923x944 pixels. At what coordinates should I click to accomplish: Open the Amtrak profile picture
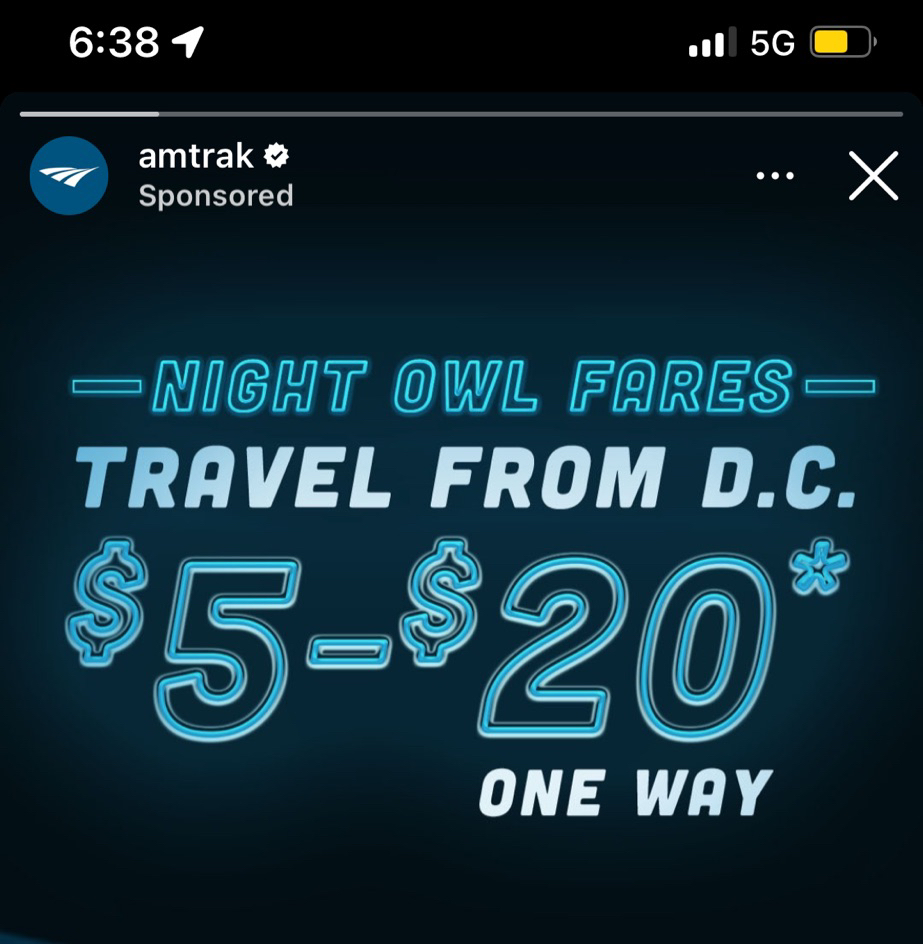coord(68,176)
